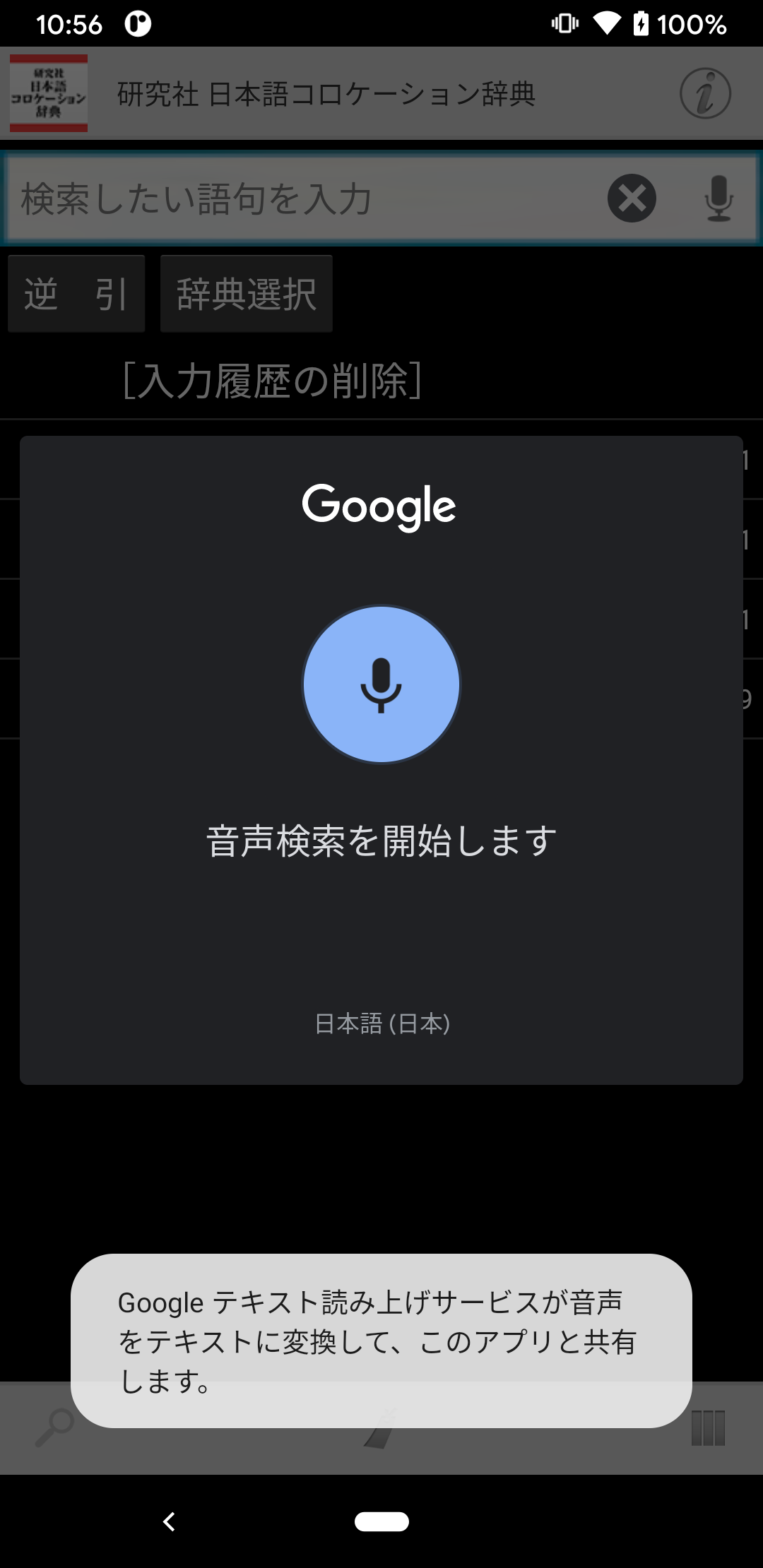Tap [入力履歴の削除] to delete input history
Screen dimensions: 763x1568
[272, 381]
